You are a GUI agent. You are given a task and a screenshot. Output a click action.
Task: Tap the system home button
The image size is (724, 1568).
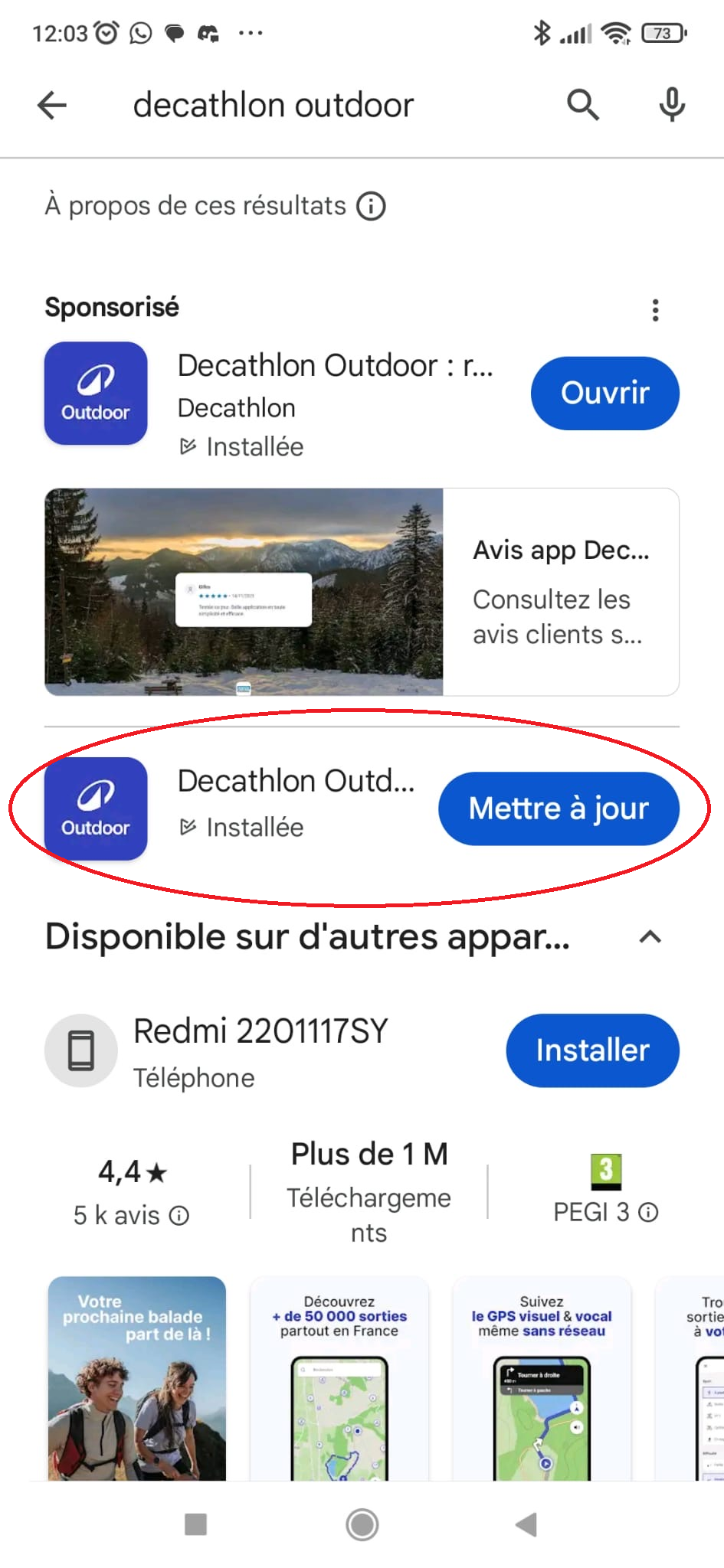pos(362,1524)
